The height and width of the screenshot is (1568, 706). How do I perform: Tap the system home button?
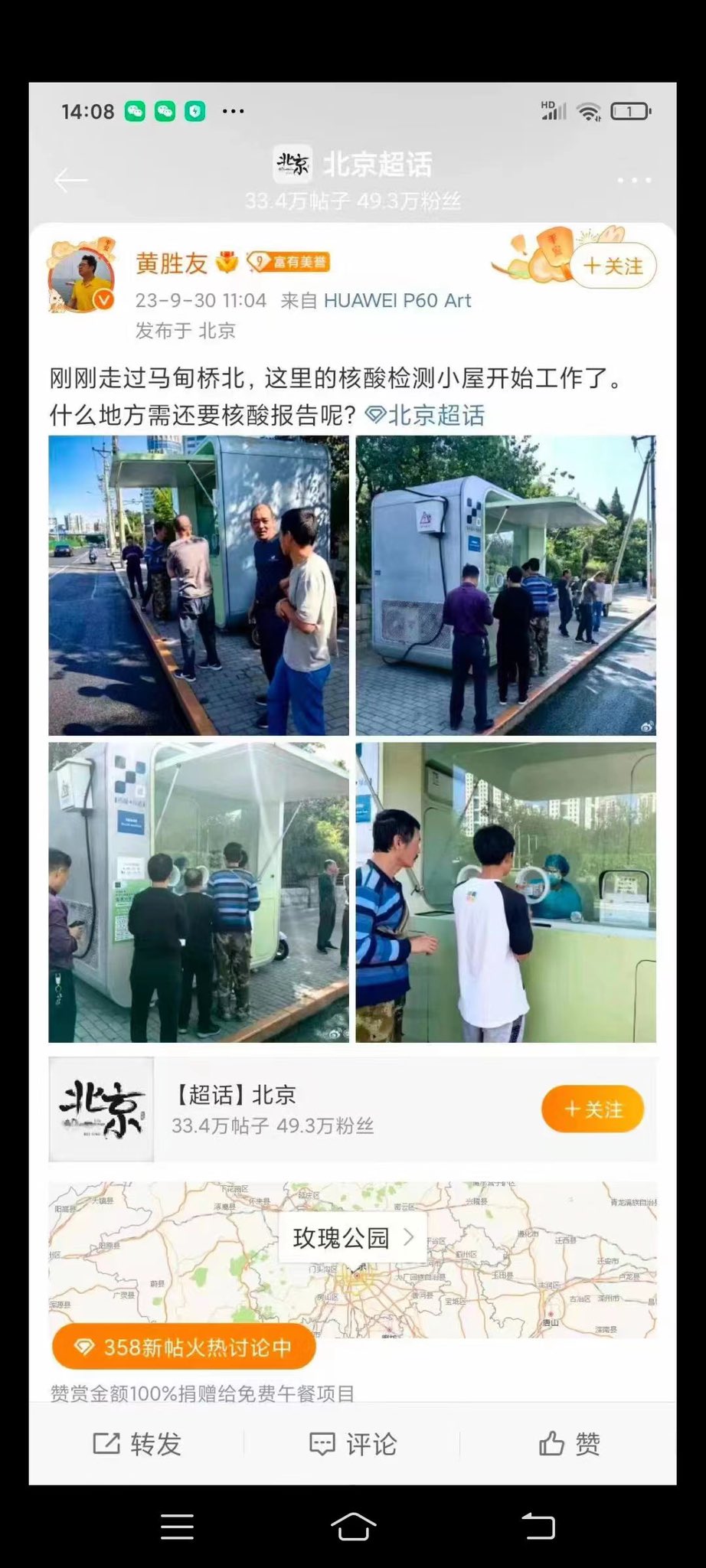coord(353,1527)
